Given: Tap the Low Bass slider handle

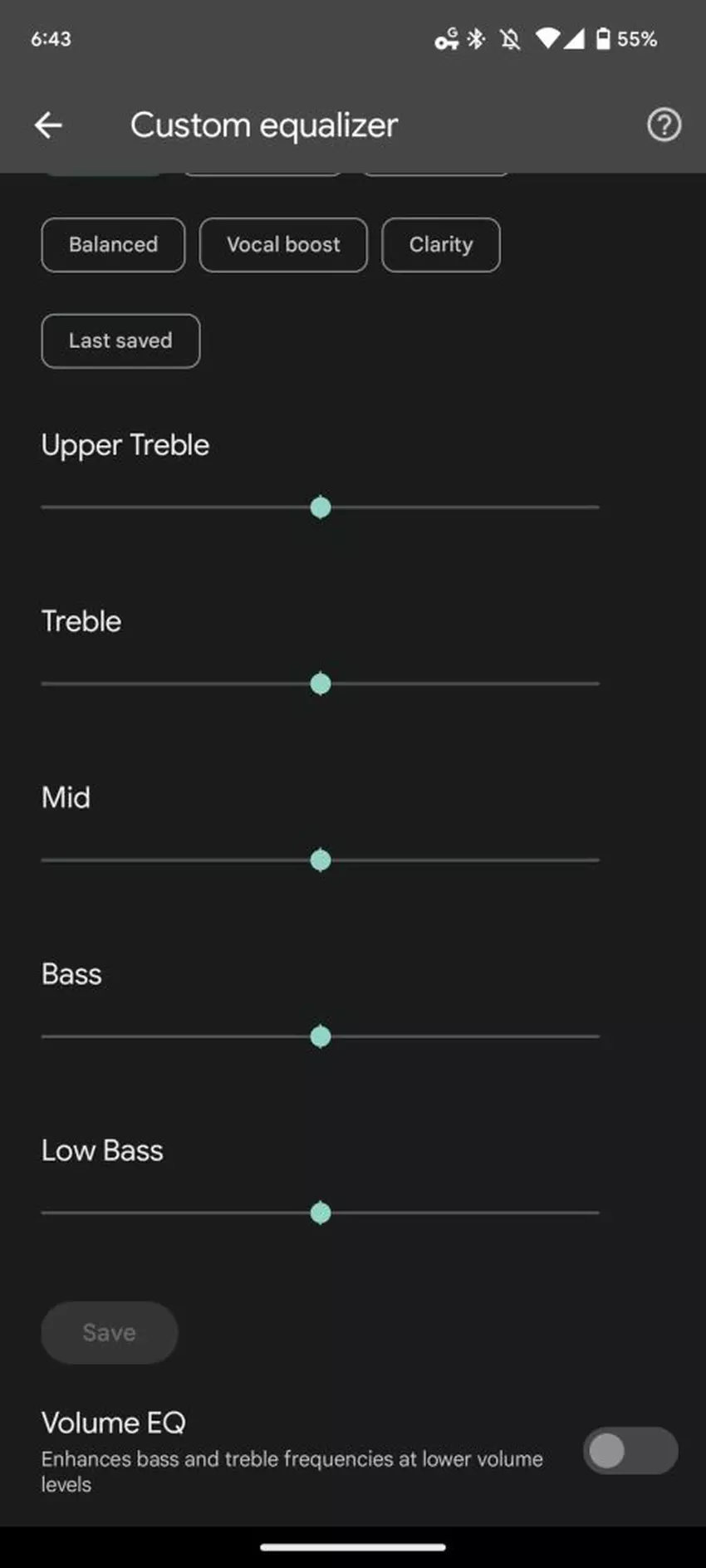Looking at the screenshot, I should click(321, 1213).
